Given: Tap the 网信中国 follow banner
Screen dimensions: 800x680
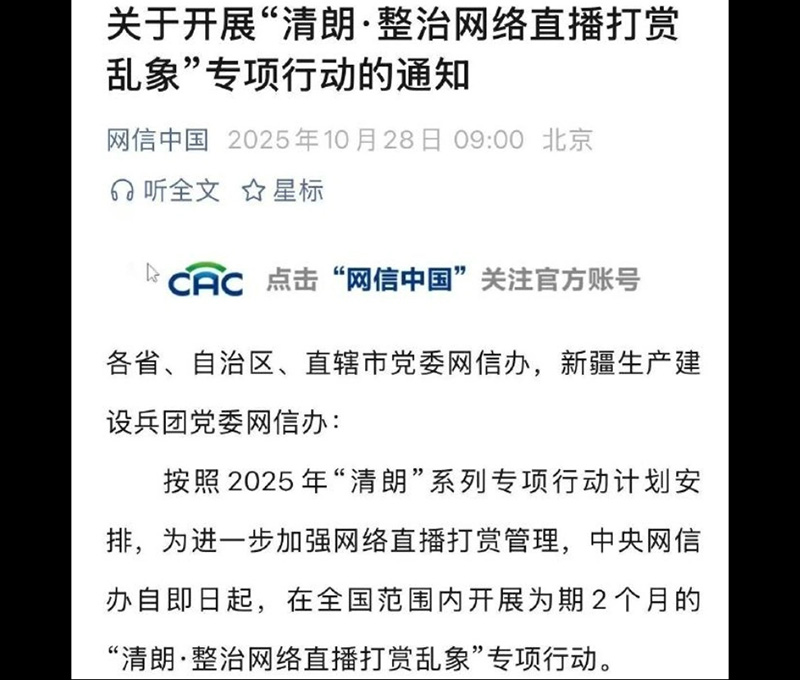Looking at the screenshot, I should [403, 279].
